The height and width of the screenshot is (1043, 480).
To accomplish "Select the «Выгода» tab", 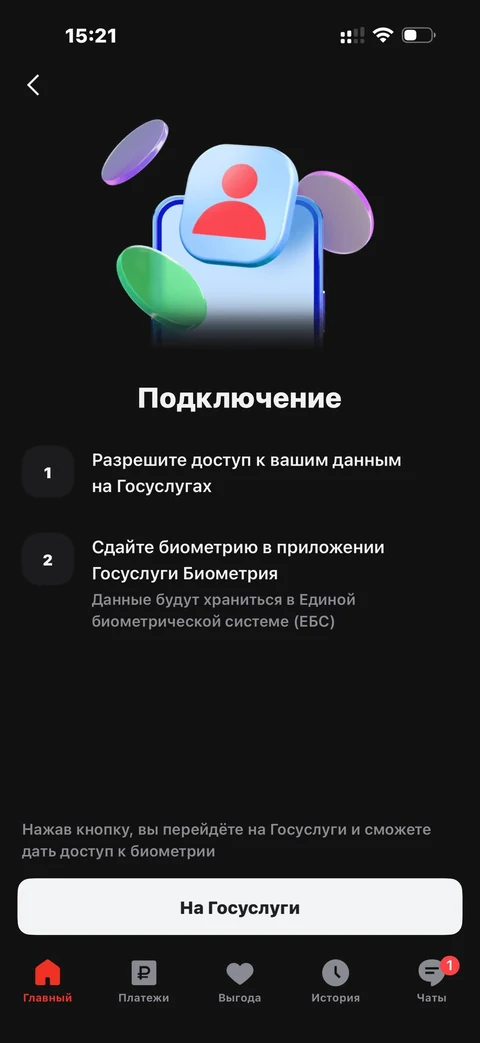I will tap(239, 981).
